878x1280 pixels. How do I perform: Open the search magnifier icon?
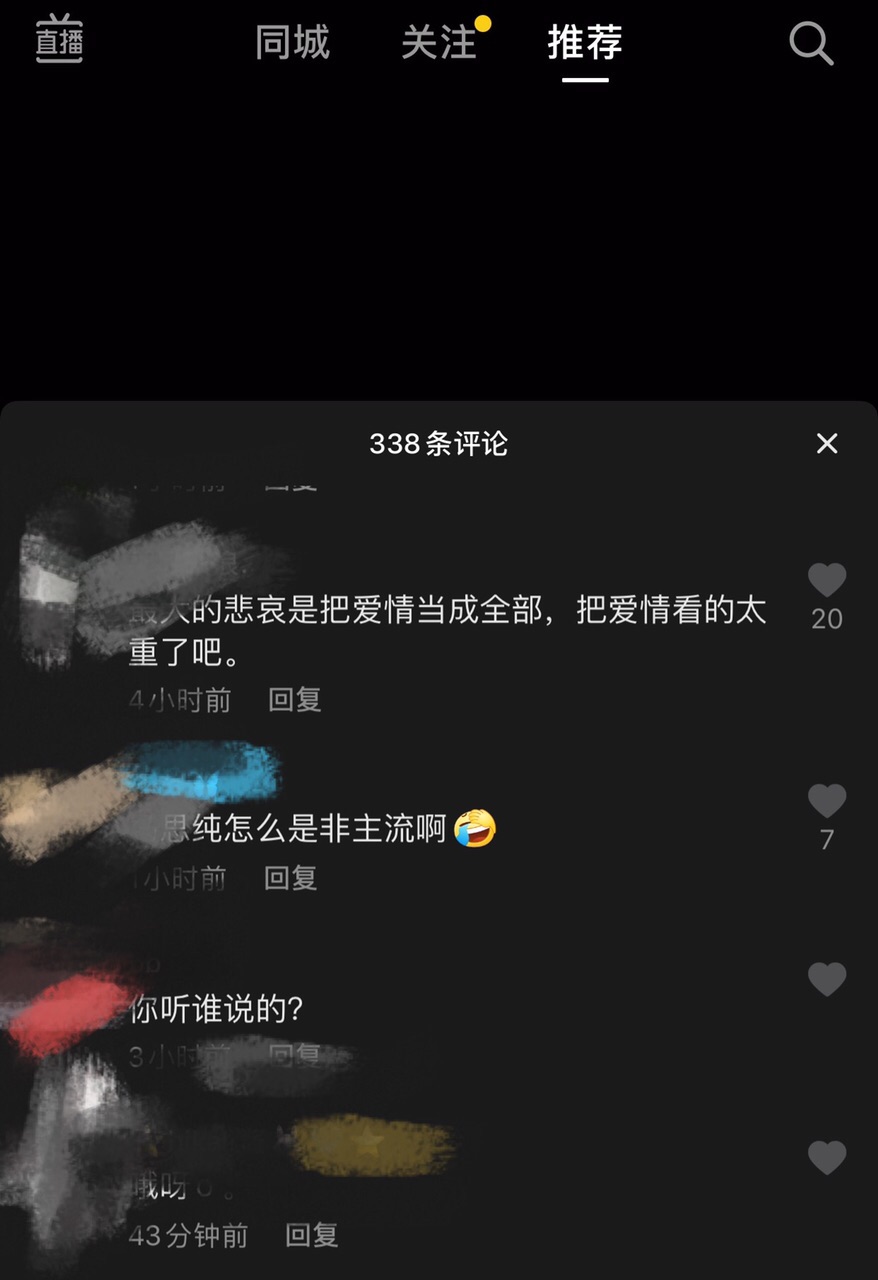(x=810, y=44)
